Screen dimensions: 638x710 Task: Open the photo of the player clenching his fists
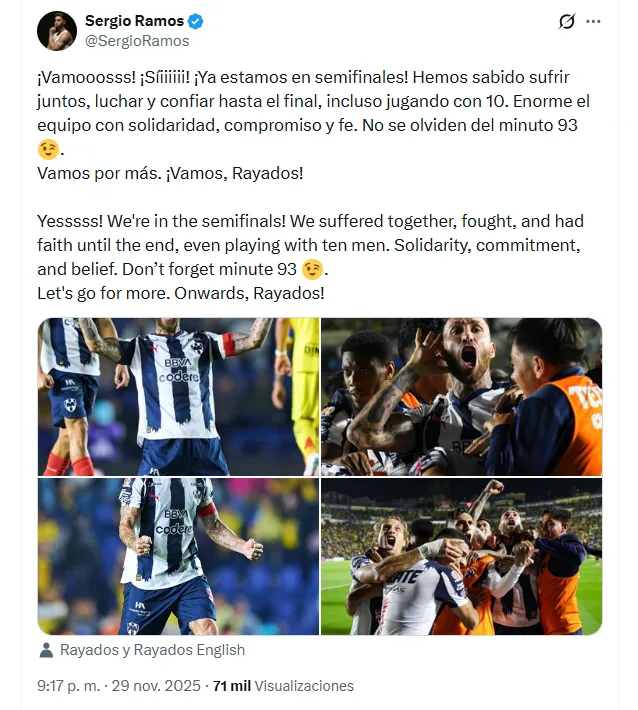point(178,556)
